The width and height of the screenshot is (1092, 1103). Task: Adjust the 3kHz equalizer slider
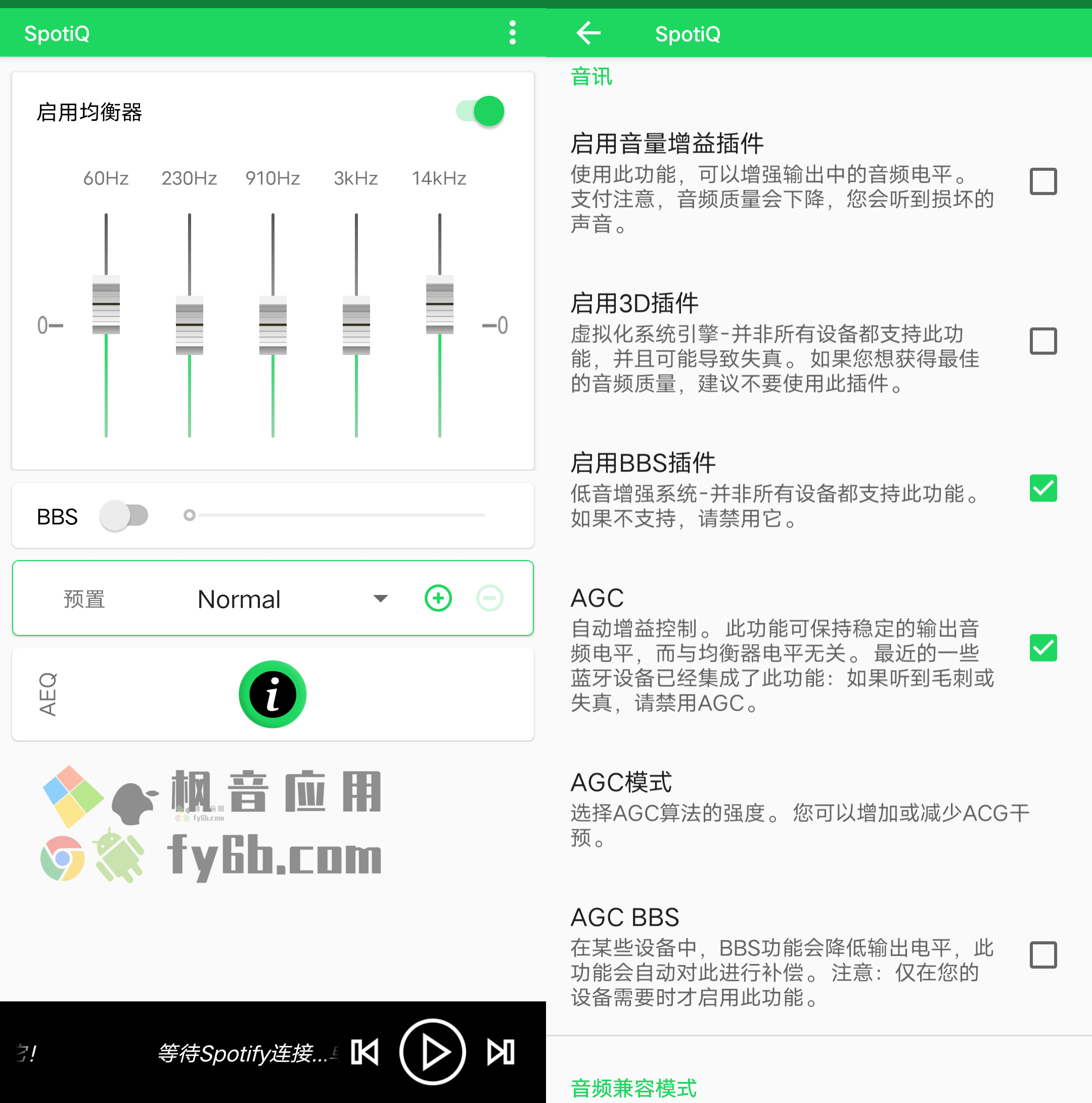(356, 326)
